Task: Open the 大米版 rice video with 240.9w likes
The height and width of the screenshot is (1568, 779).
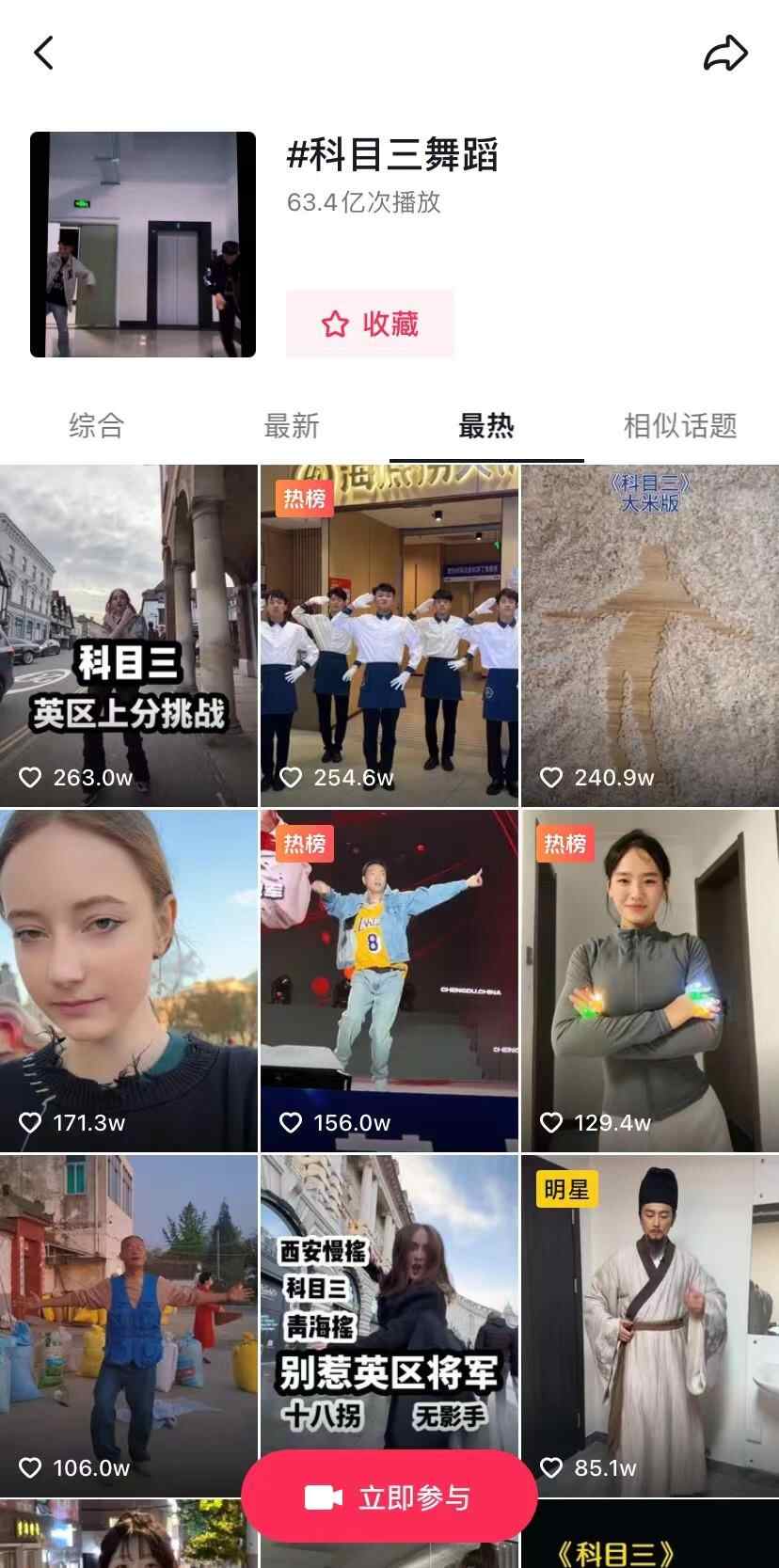Action: tap(649, 635)
